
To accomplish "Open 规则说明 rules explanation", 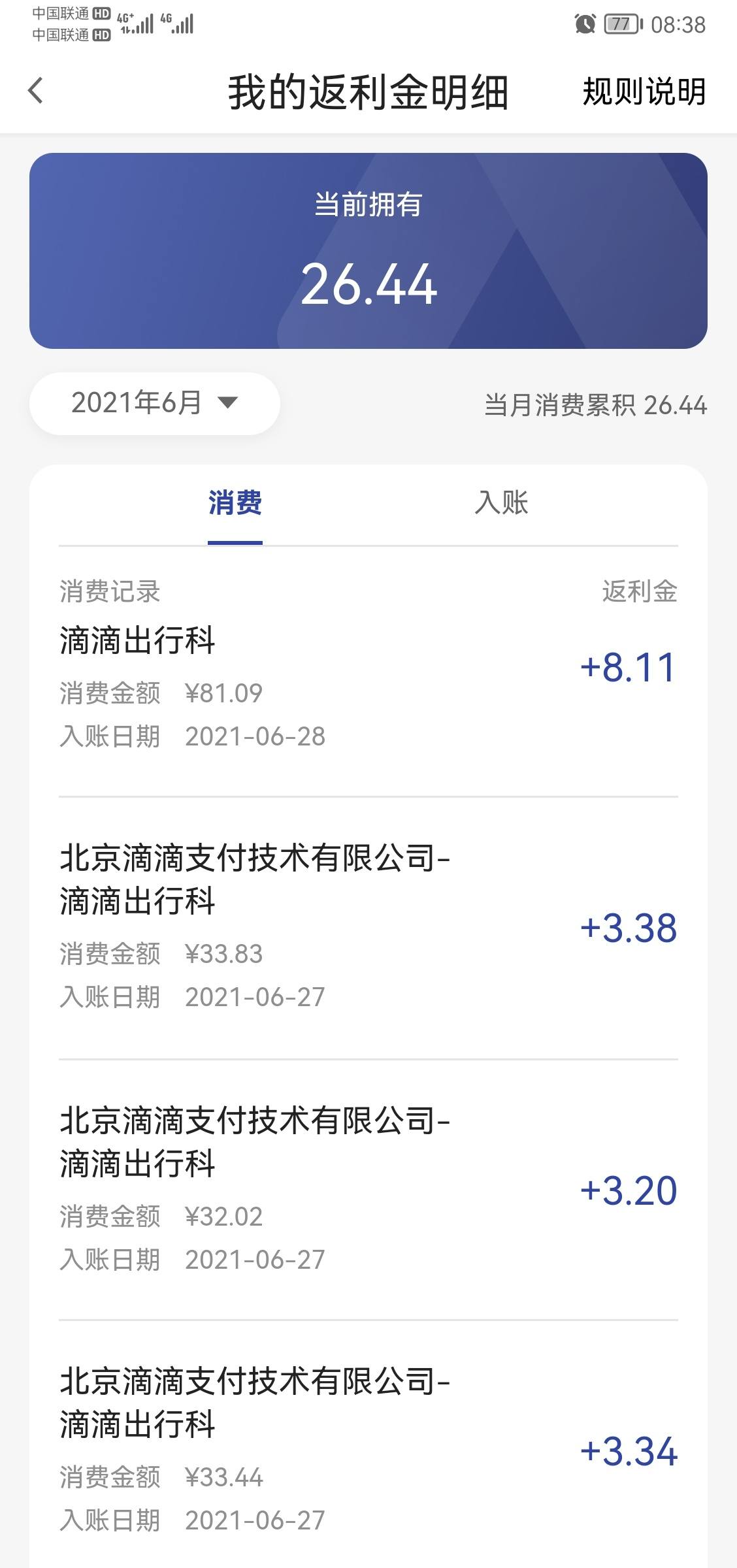I will (644, 91).
